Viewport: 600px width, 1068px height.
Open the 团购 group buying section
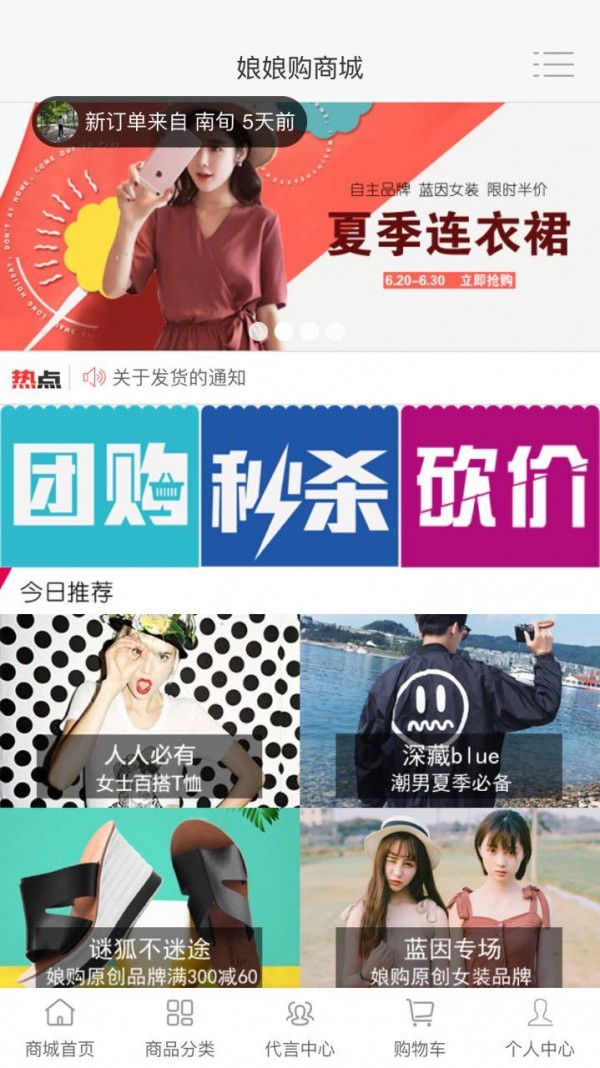(x=100, y=486)
